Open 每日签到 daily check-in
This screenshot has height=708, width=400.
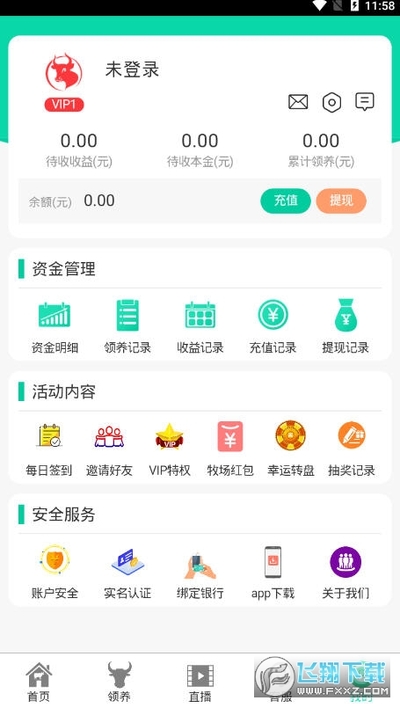(x=49, y=450)
